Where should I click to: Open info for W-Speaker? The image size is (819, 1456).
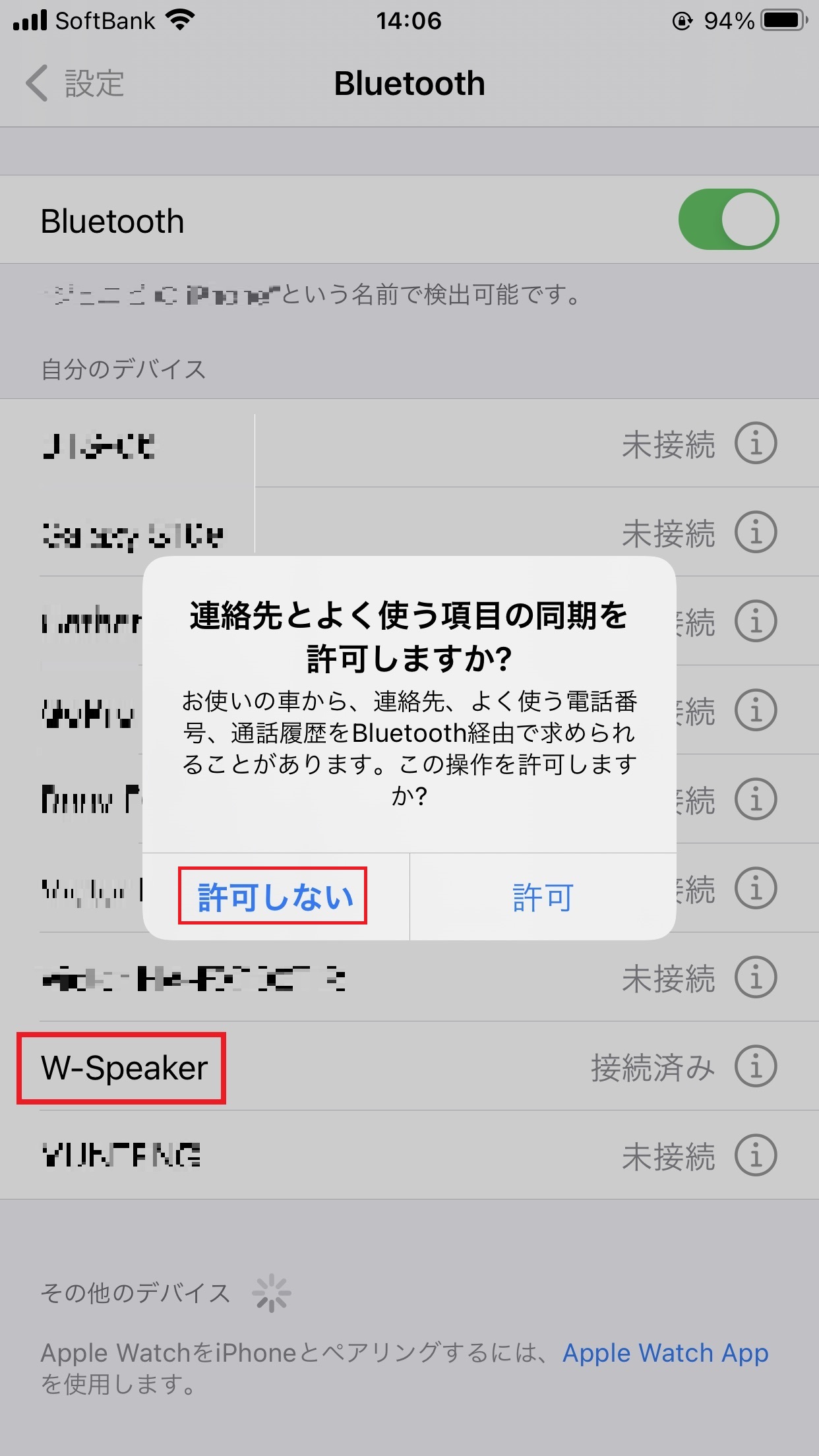click(x=756, y=1066)
